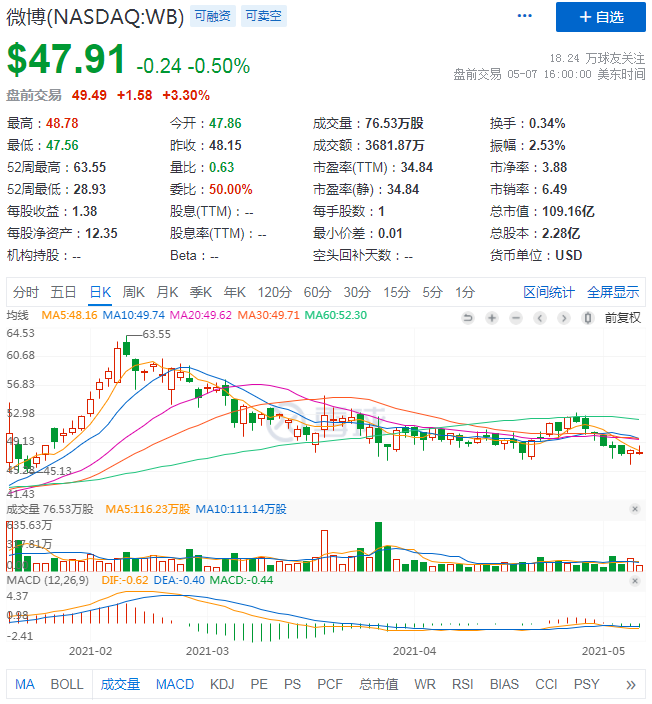Switch chart to 五日 view
Image resolution: width=652 pixels, height=704 pixels.
coord(64,292)
